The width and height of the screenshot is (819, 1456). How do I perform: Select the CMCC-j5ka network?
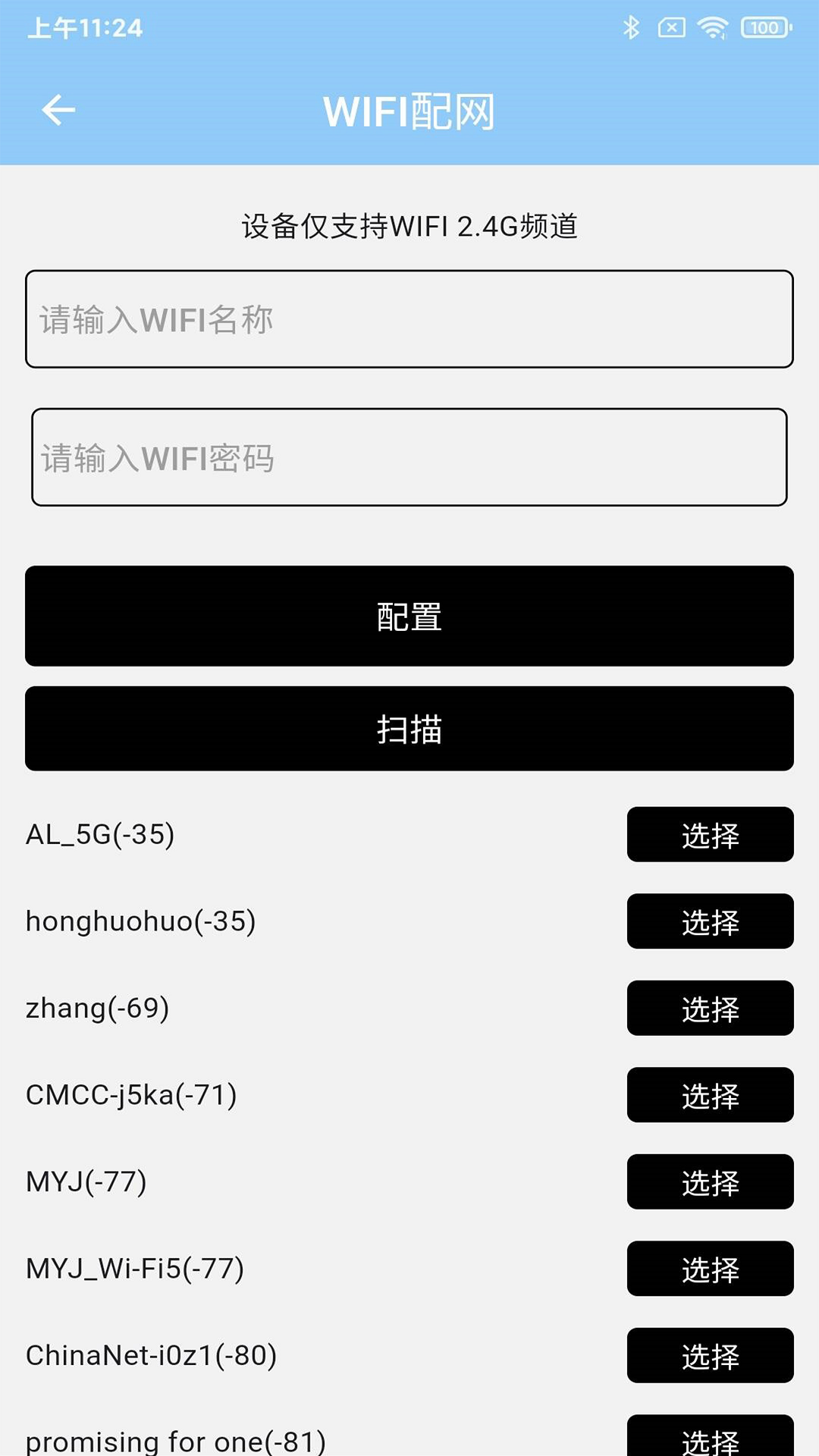point(710,1095)
